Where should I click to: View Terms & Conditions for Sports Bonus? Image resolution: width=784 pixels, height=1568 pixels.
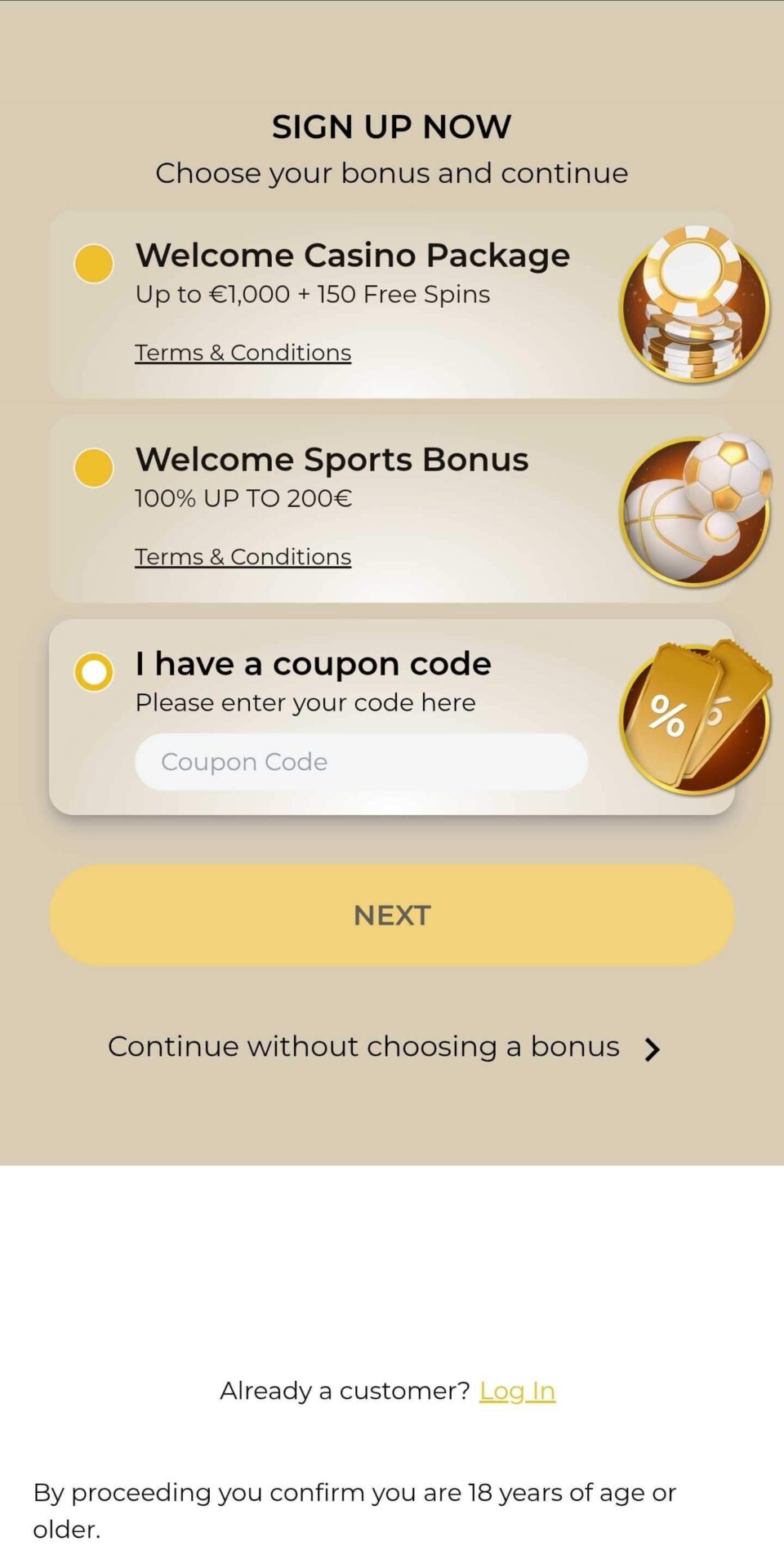(243, 557)
